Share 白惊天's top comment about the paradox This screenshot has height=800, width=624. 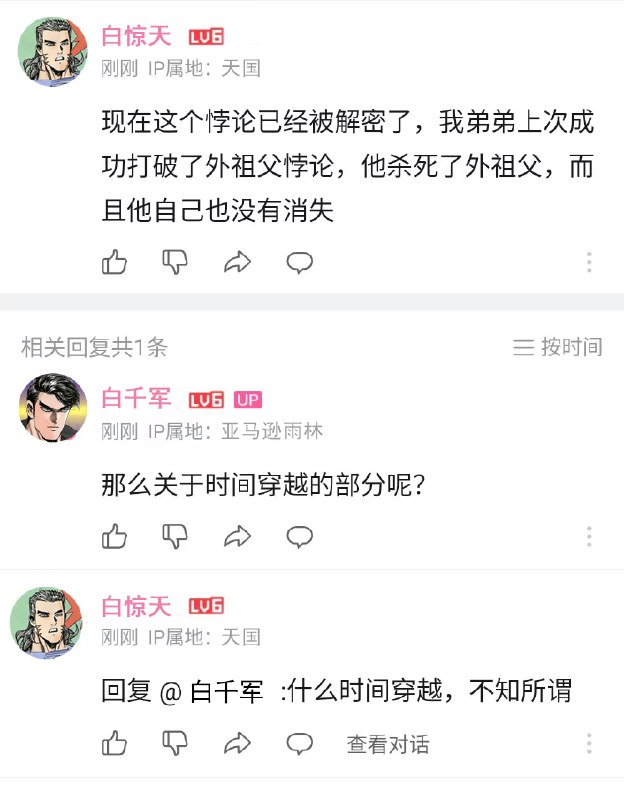coord(237,263)
